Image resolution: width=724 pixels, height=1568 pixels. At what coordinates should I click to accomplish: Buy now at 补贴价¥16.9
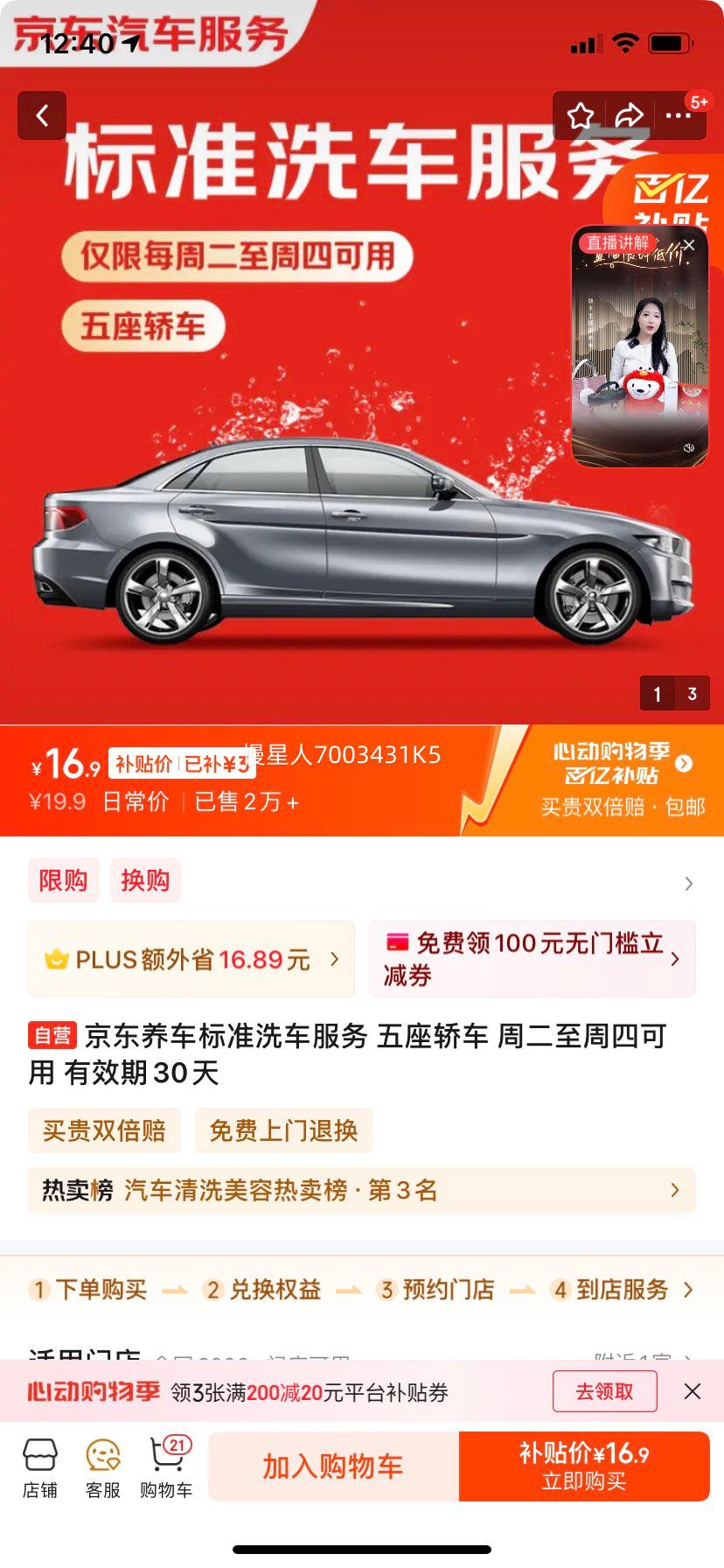(x=584, y=1466)
